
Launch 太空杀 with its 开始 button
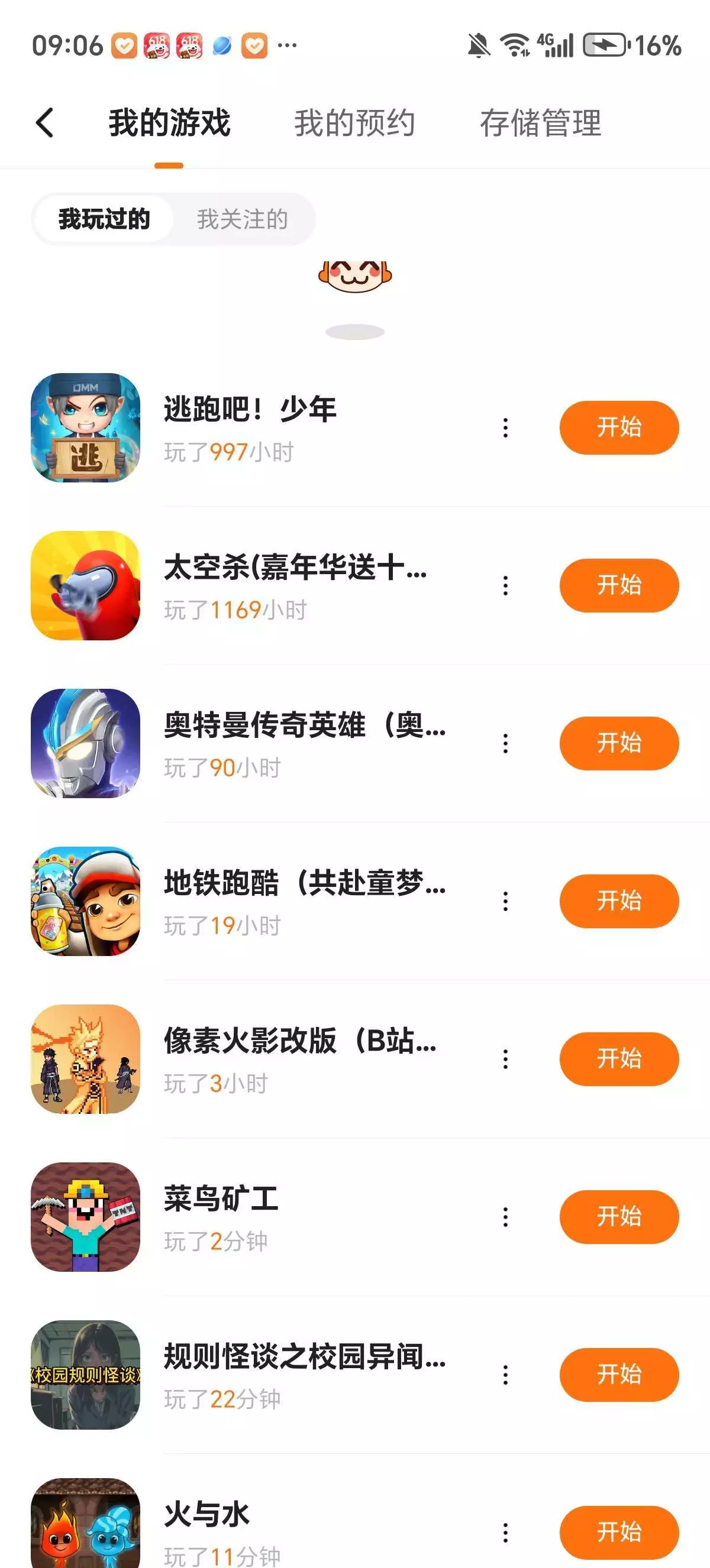(619, 585)
